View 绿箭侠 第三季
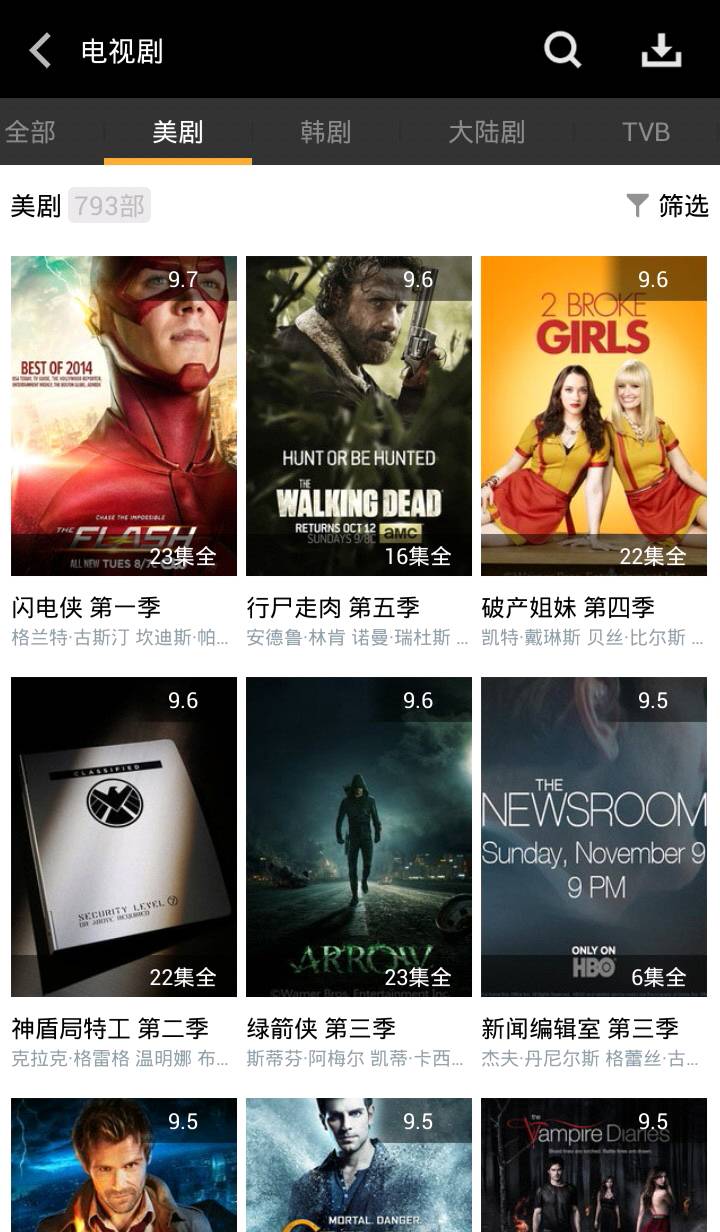The image size is (720, 1232). [359, 837]
